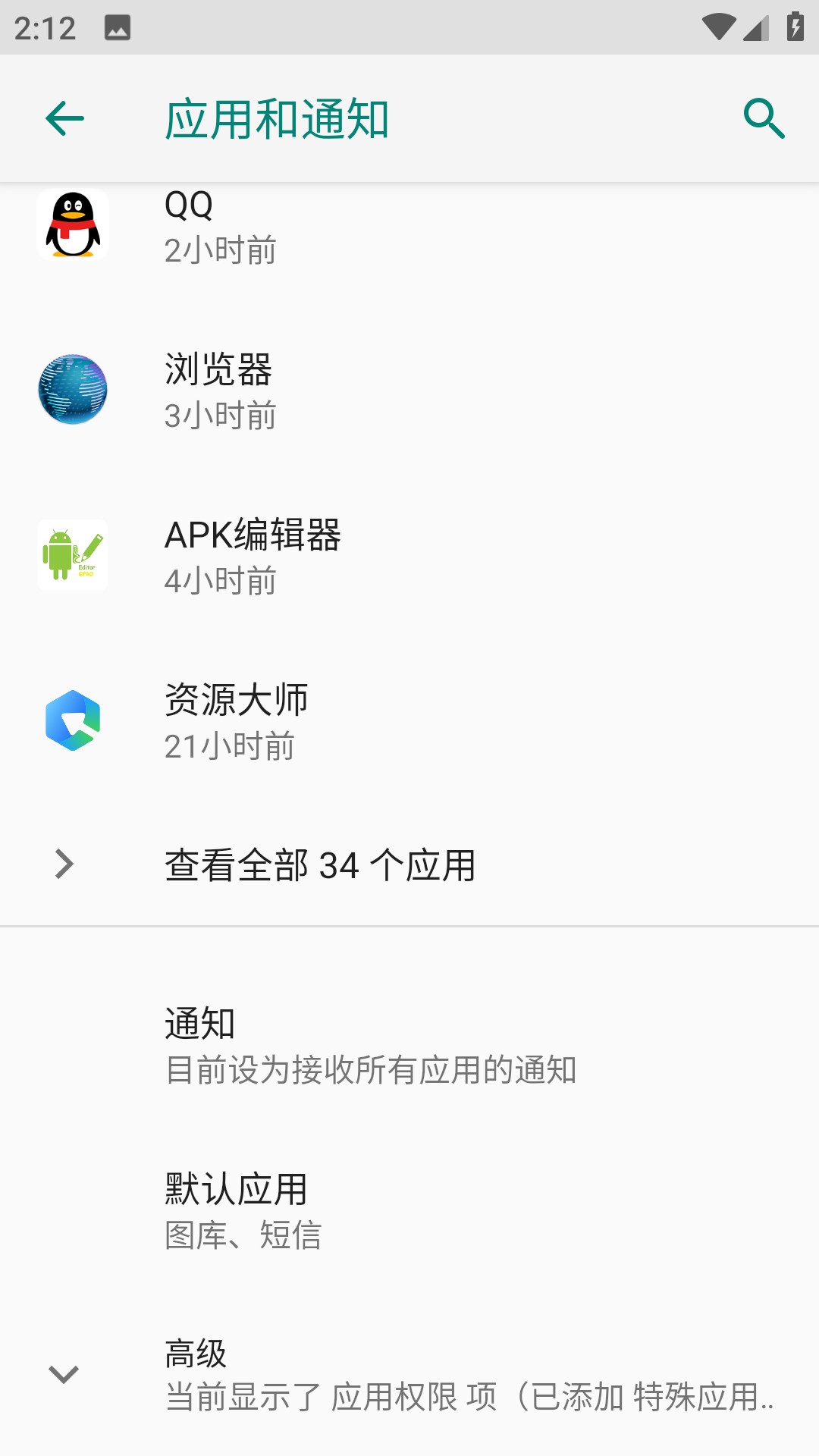
Task: Tap 目前设为接收所有应用的通知 text
Action: (372, 1069)
